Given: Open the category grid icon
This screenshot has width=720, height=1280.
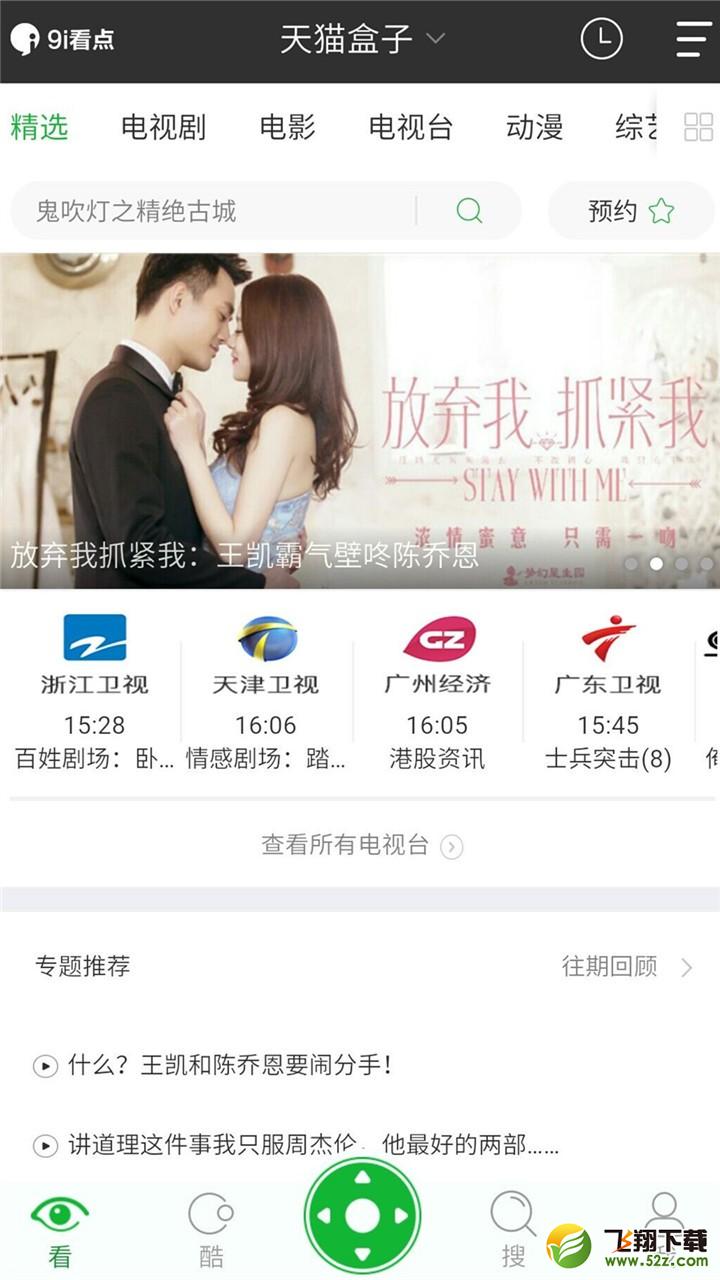Looking at the screenshot, I should (698, 127).
